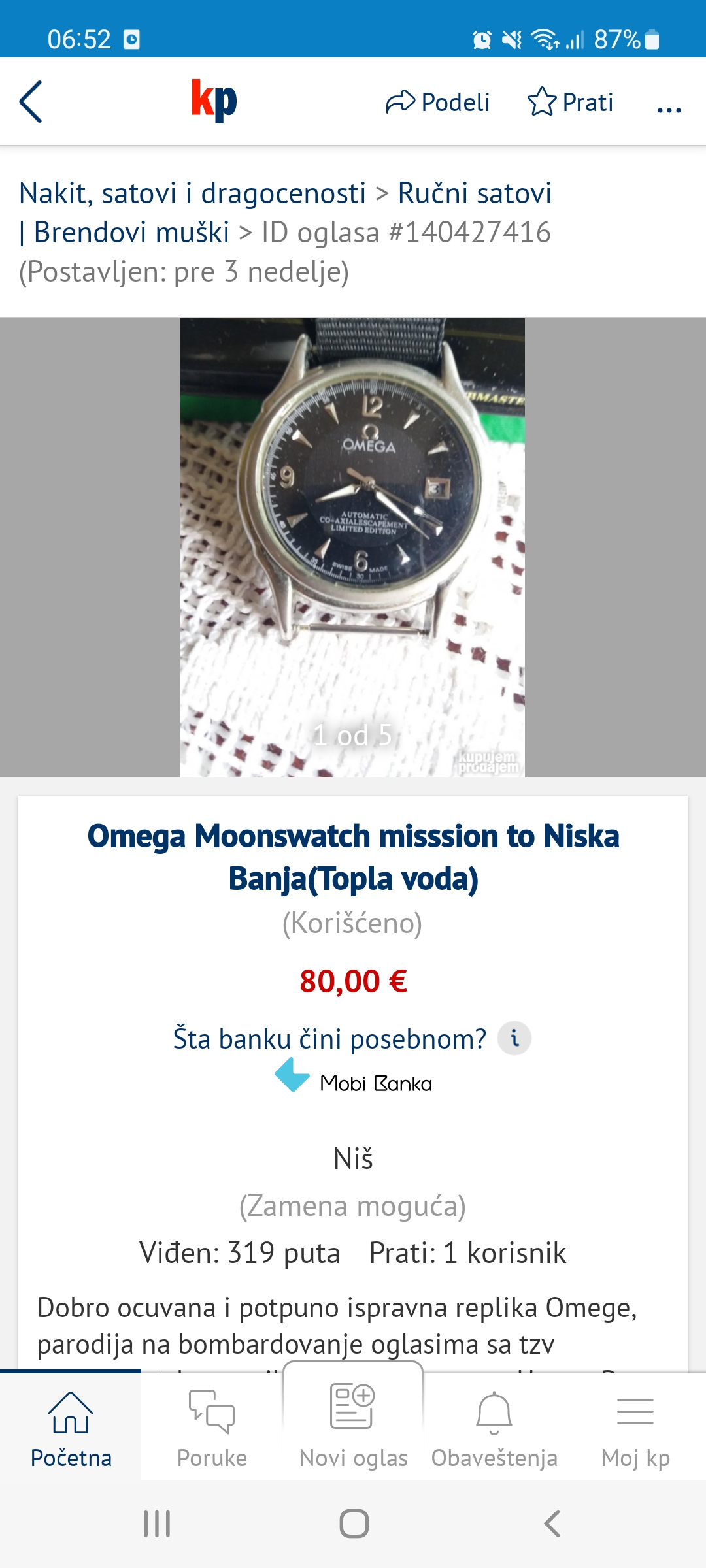
Task: Go to the Moj kp tab
Action: click(635, 1429)
